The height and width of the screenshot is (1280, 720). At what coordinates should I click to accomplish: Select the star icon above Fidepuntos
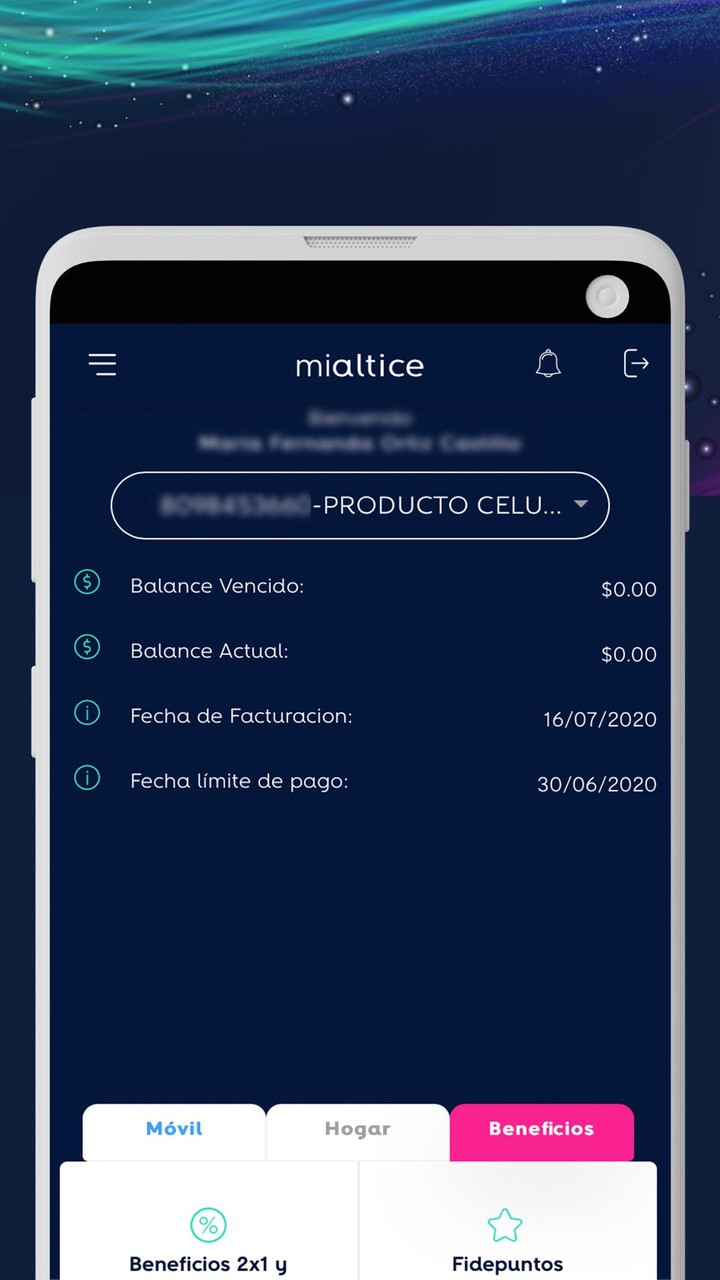coord(505,1224)
